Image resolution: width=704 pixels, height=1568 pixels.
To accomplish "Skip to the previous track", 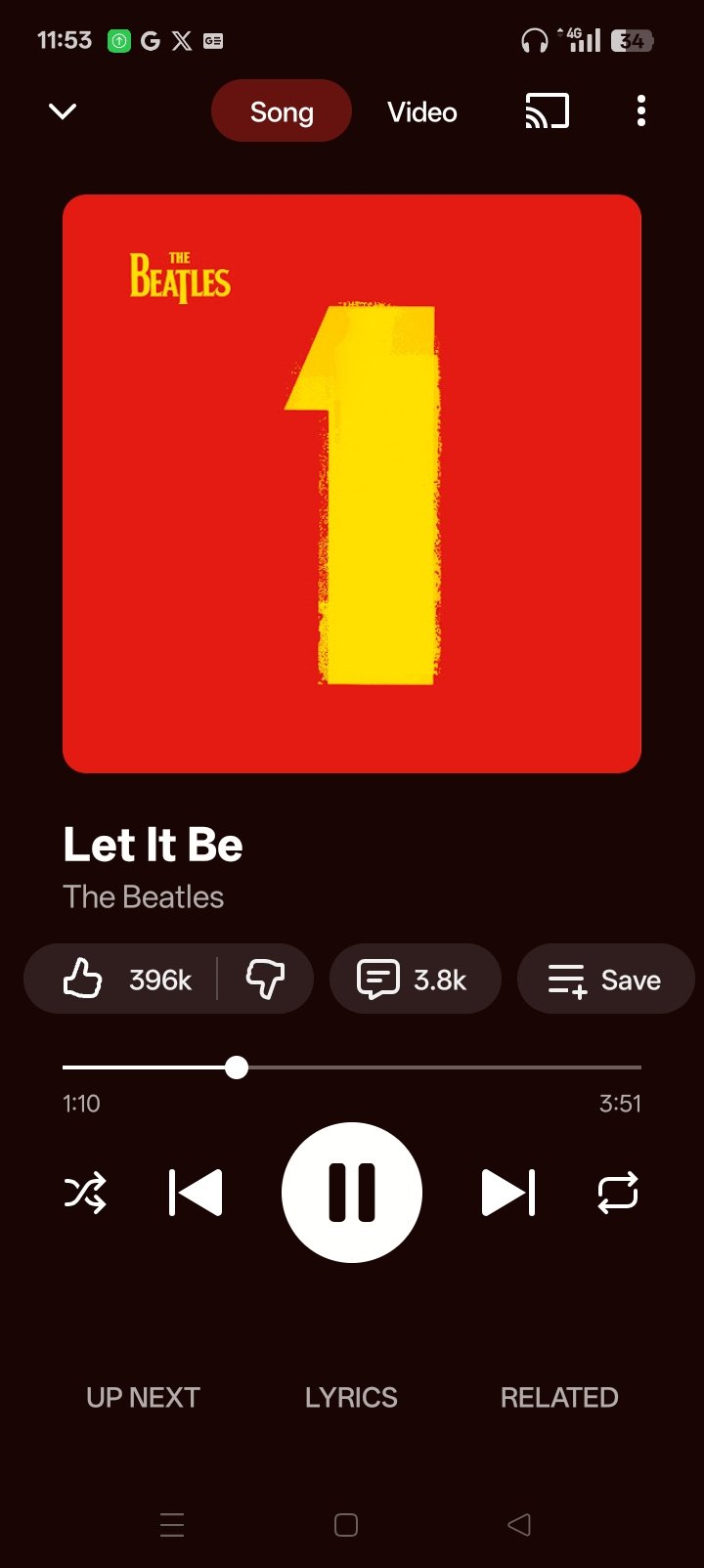I will click(196, 1193).
